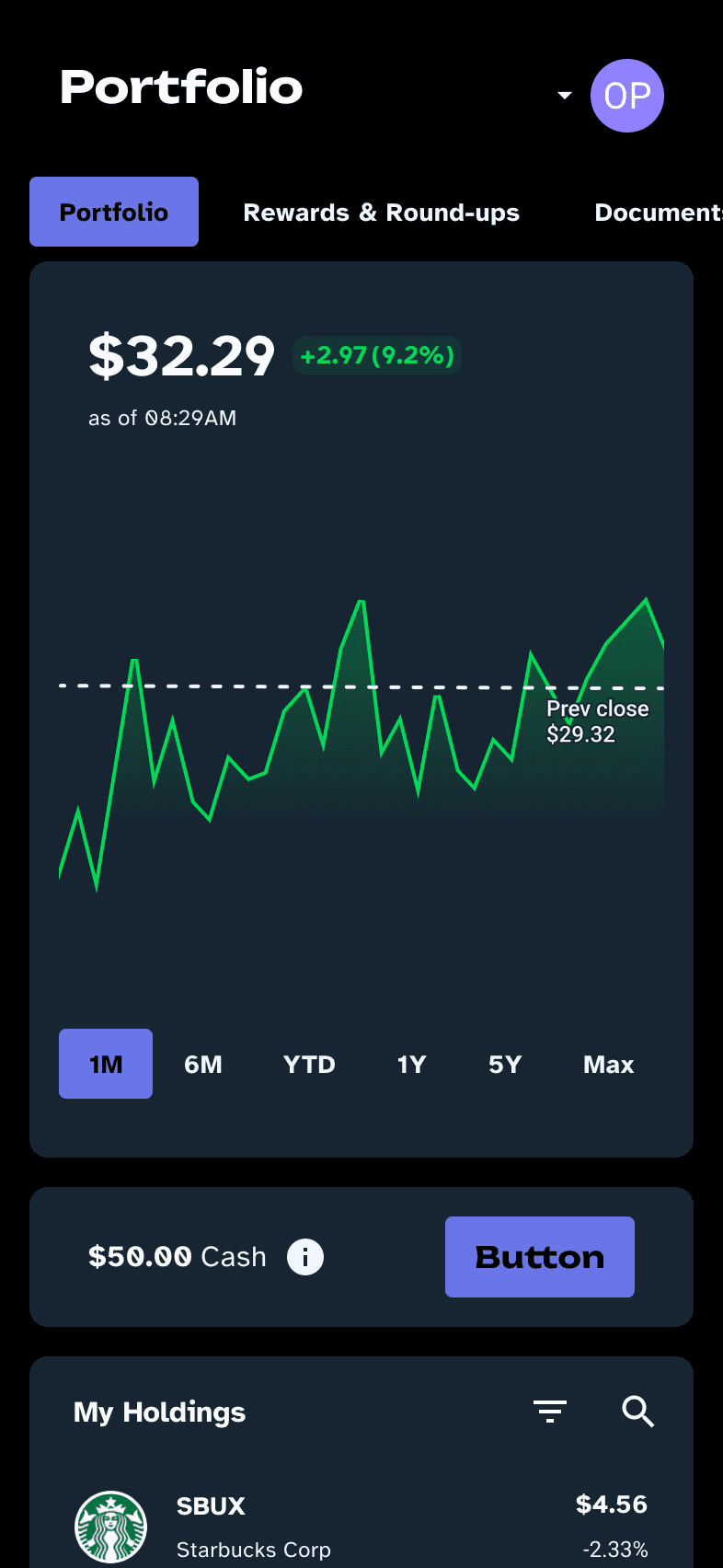The image size is (723, 1568).
Task: Tap the cash info icon
Action: tap(305, 1257)
